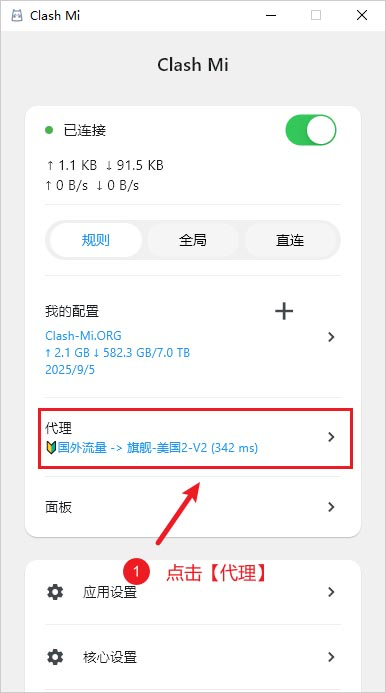Select the 规则 mode

pyautogui.click(x=96, y=240)
